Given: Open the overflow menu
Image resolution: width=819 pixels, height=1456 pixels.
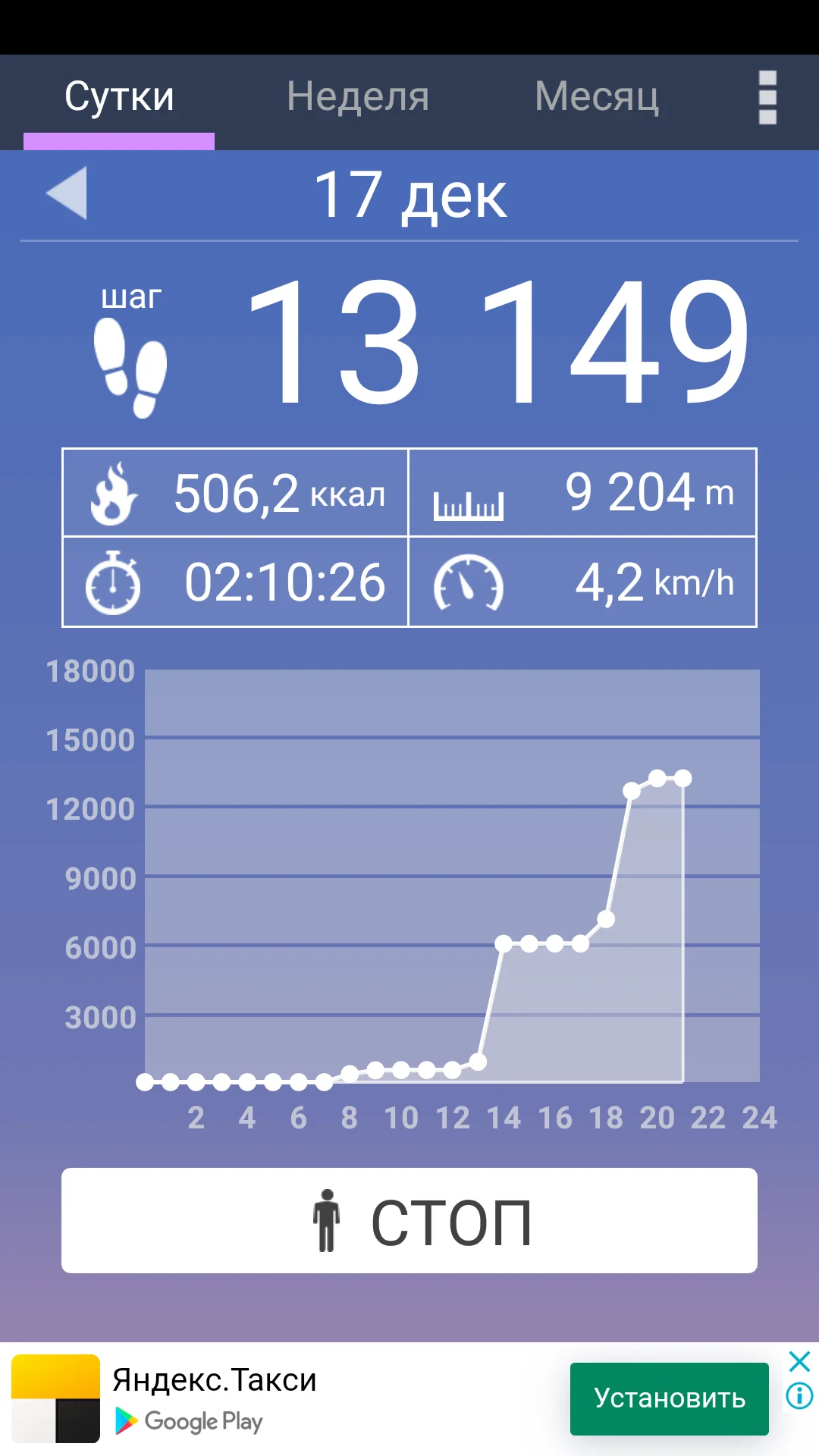Looking at the screenshot, I should click(767, 97).
